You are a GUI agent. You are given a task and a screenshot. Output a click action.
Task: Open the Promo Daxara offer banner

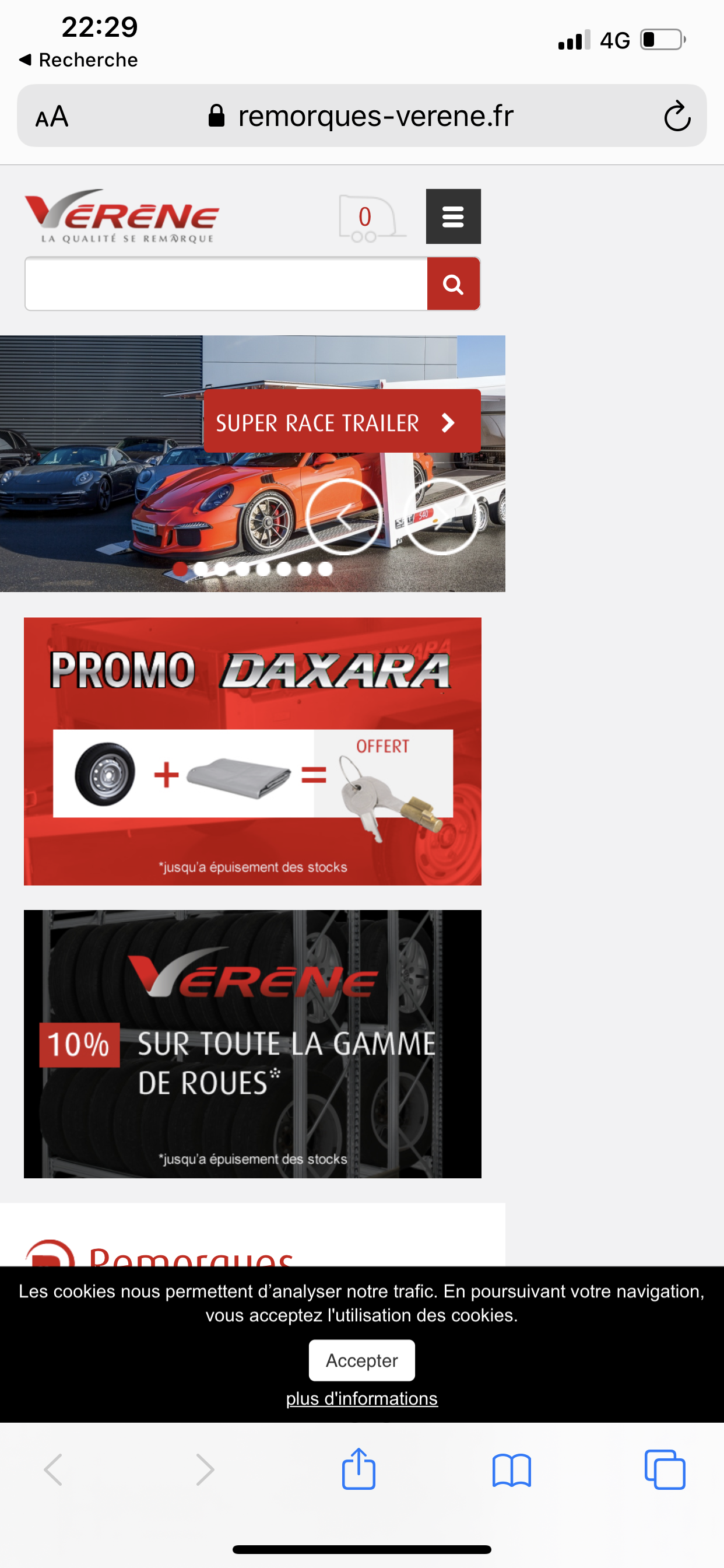pyautogui.click(x=252, y=751)
